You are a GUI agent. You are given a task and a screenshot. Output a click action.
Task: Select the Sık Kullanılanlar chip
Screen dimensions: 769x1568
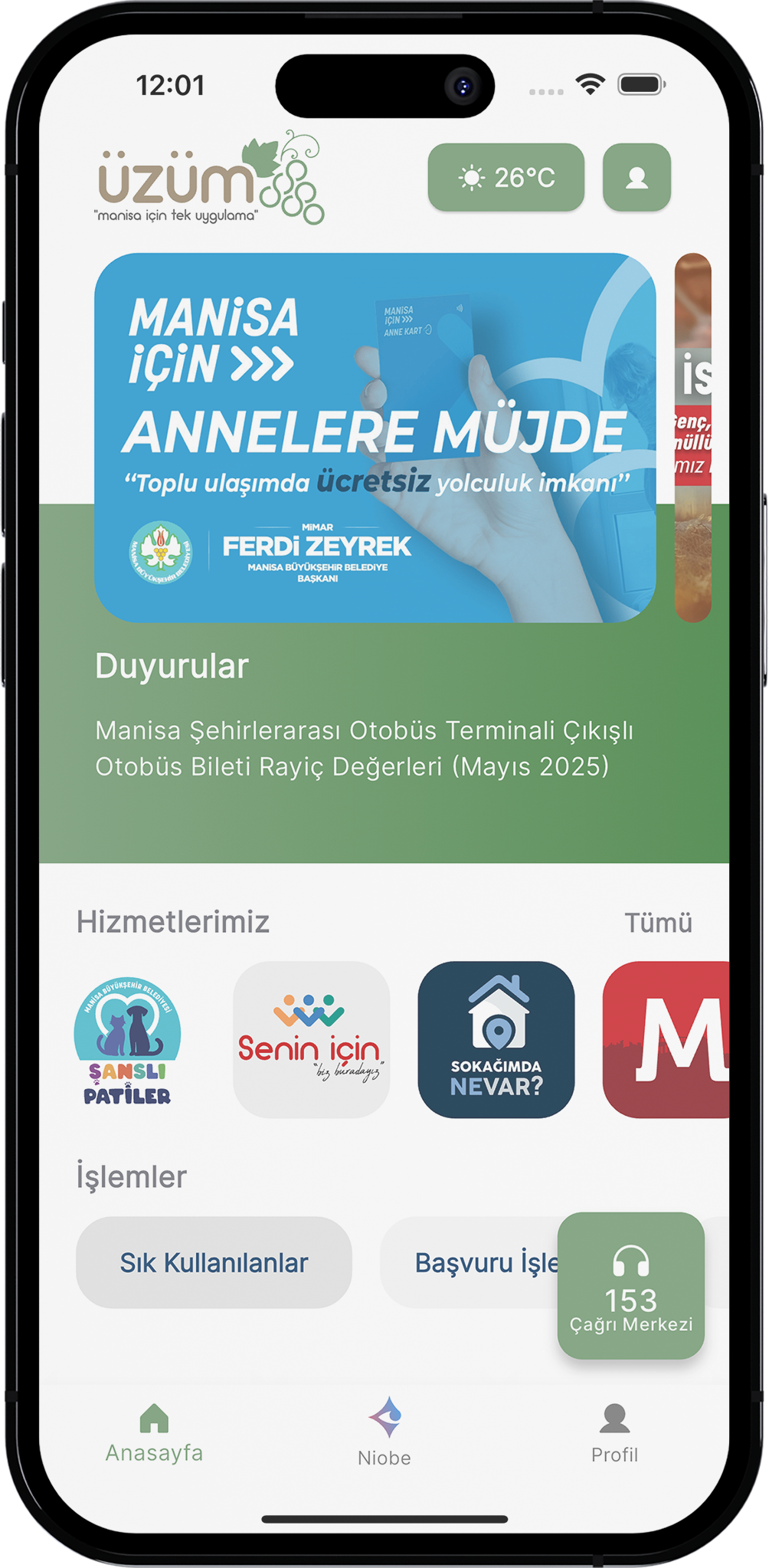tap(214, 1262)
